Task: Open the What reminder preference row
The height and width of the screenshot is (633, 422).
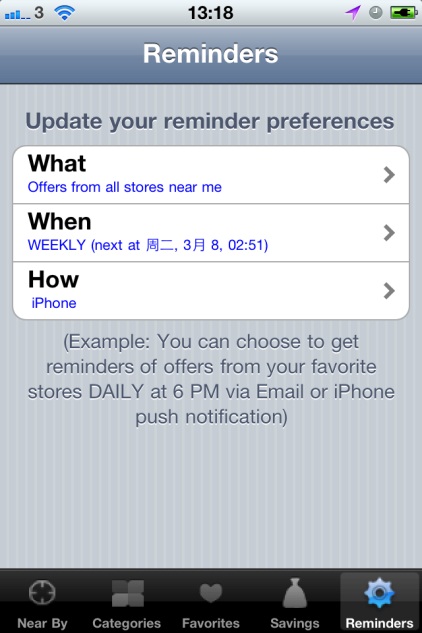Action: pyautogui.click(x=211, y=175)
